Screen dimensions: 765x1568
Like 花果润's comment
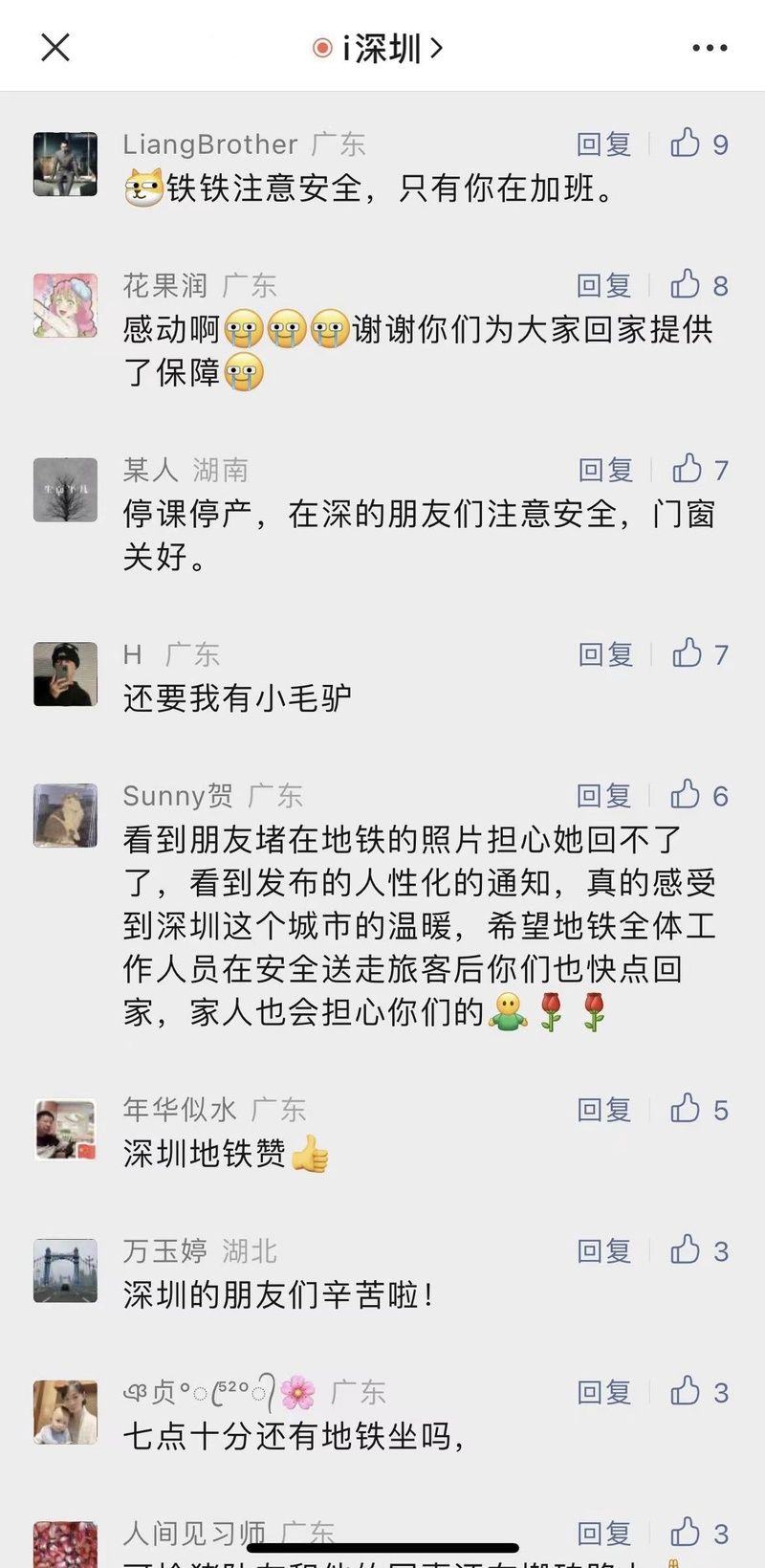pyautogui.click(x=699, y=284)
